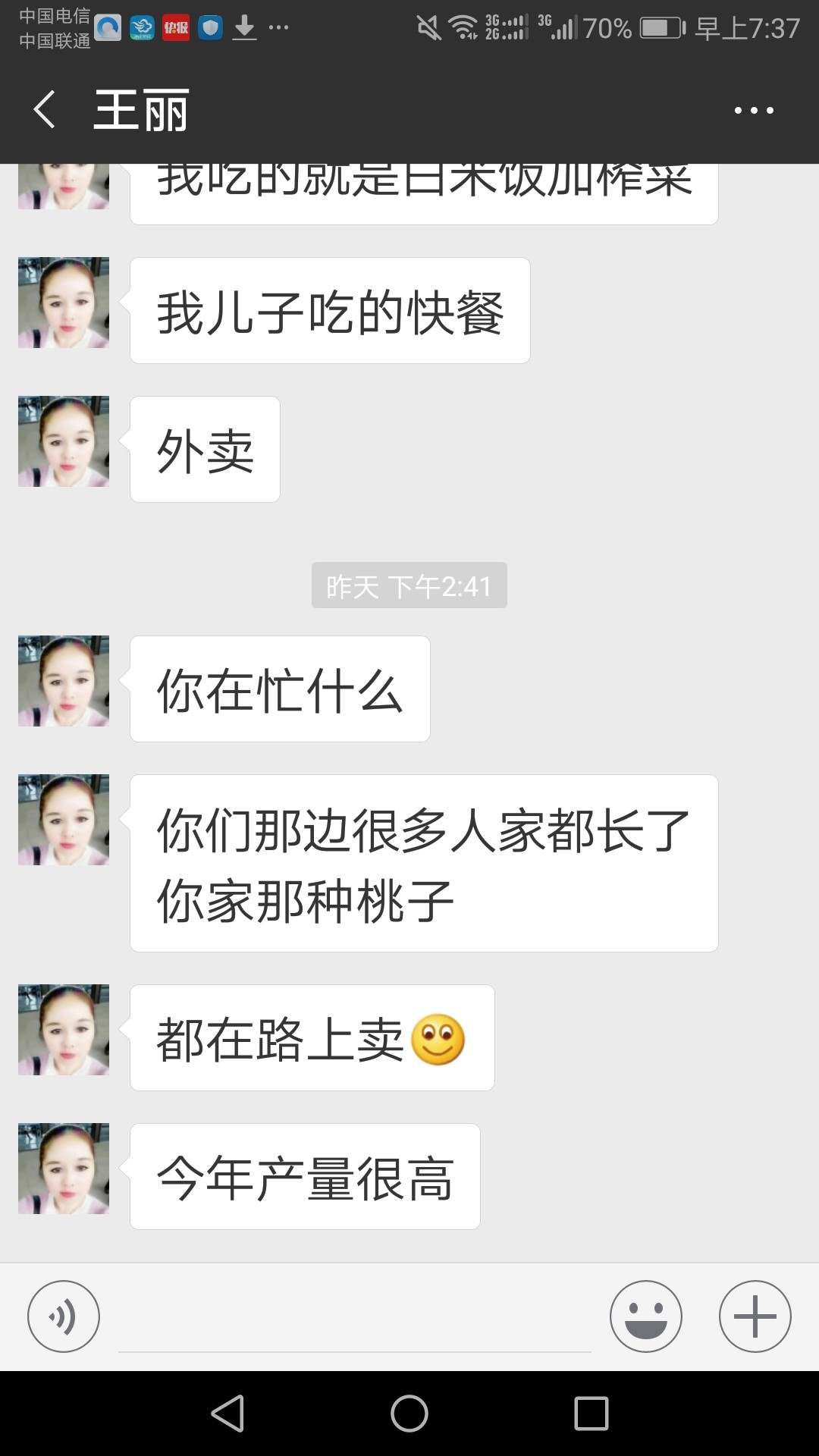Tap avatar beside 今年产量很高 message
819x1456 pixels.
click(x=64, y=1169)
